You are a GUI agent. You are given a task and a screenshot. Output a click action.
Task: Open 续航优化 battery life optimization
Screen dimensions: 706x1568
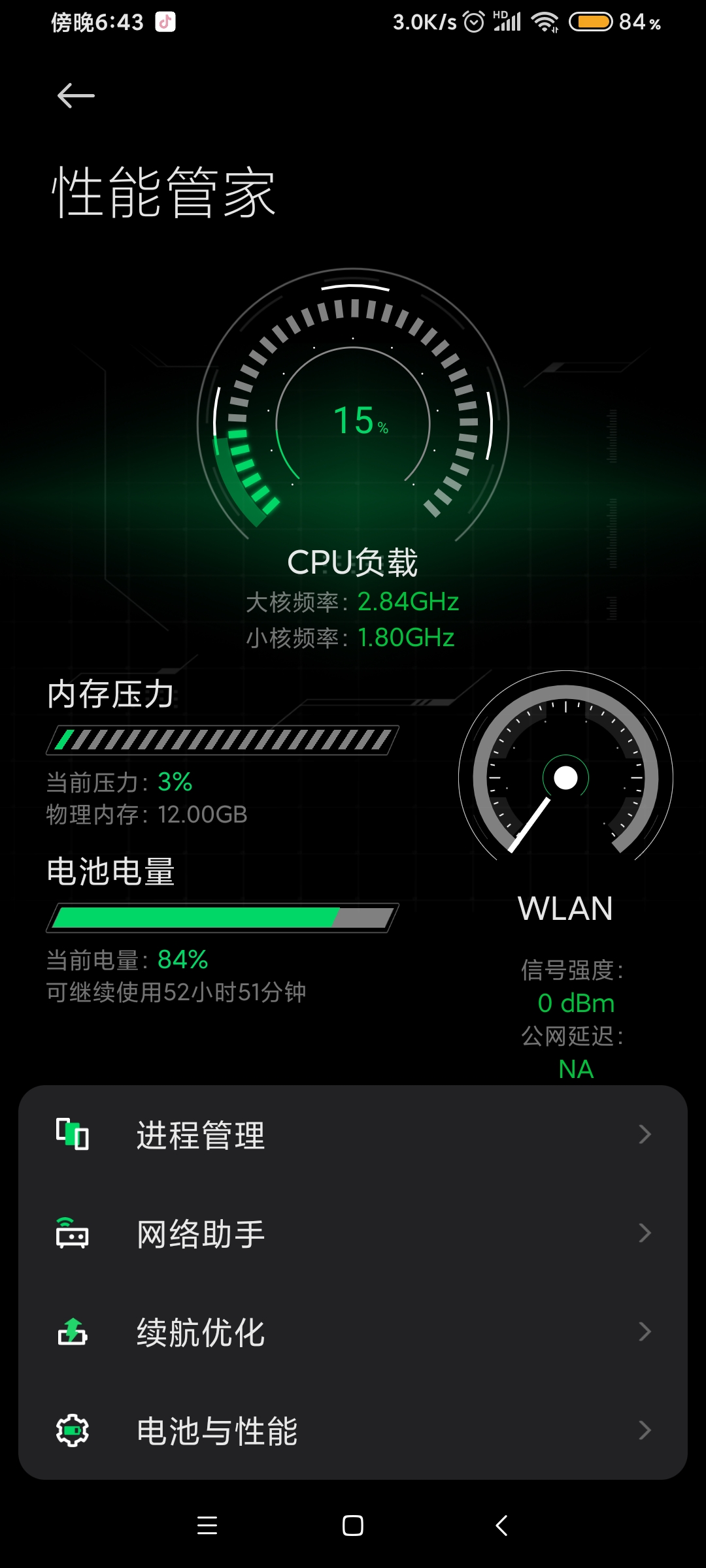click(x=353, y=1332)
